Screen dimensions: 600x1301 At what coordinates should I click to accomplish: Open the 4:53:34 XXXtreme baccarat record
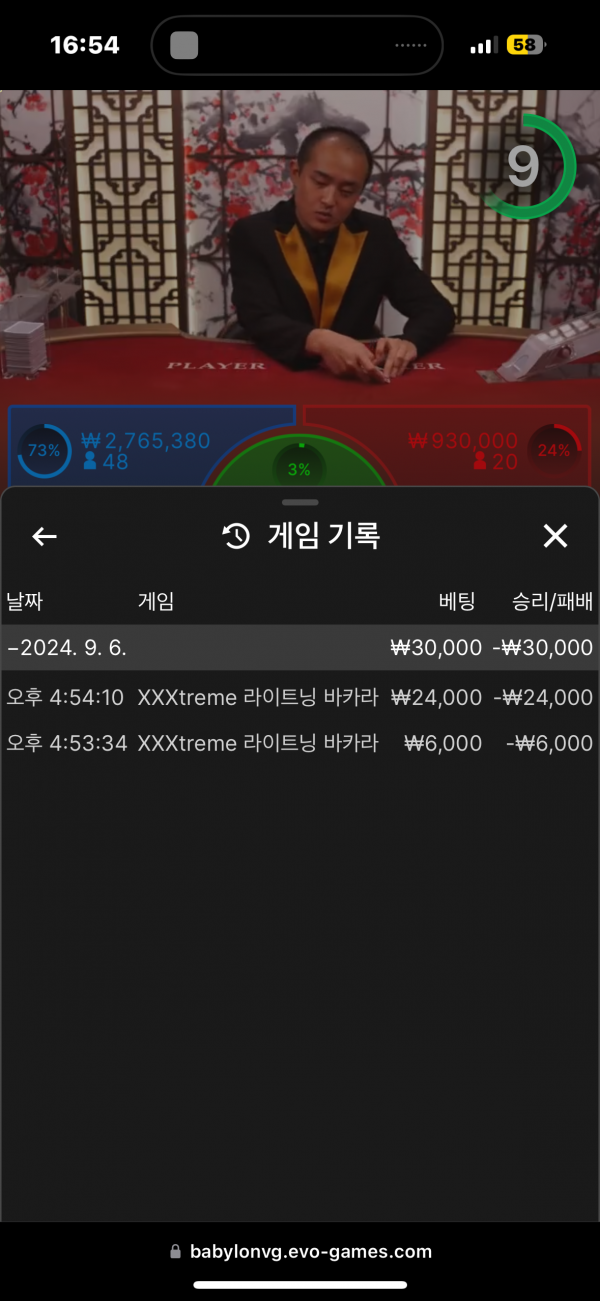[x=300, y=743]
